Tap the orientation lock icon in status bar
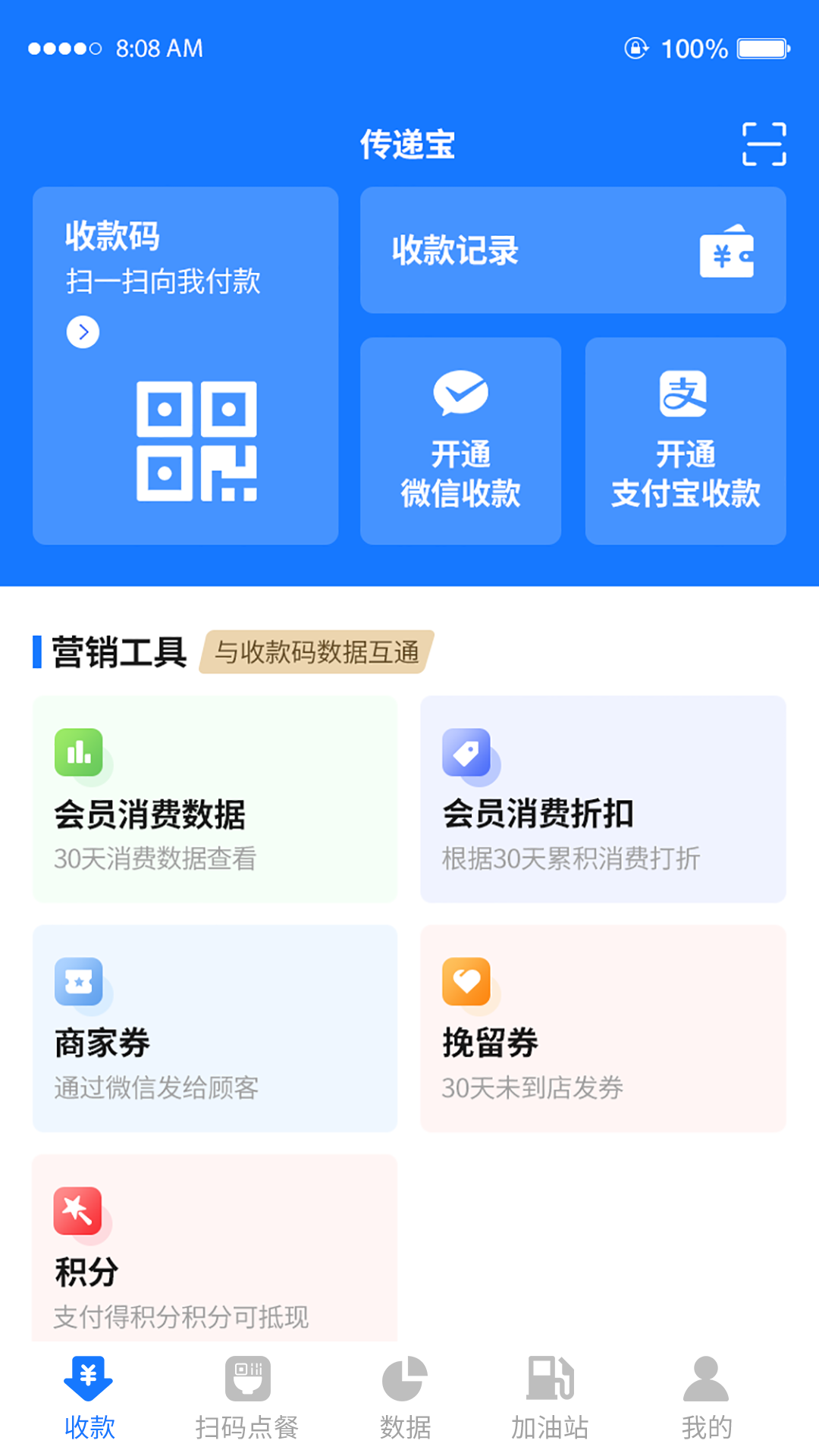 click(635, 49)
